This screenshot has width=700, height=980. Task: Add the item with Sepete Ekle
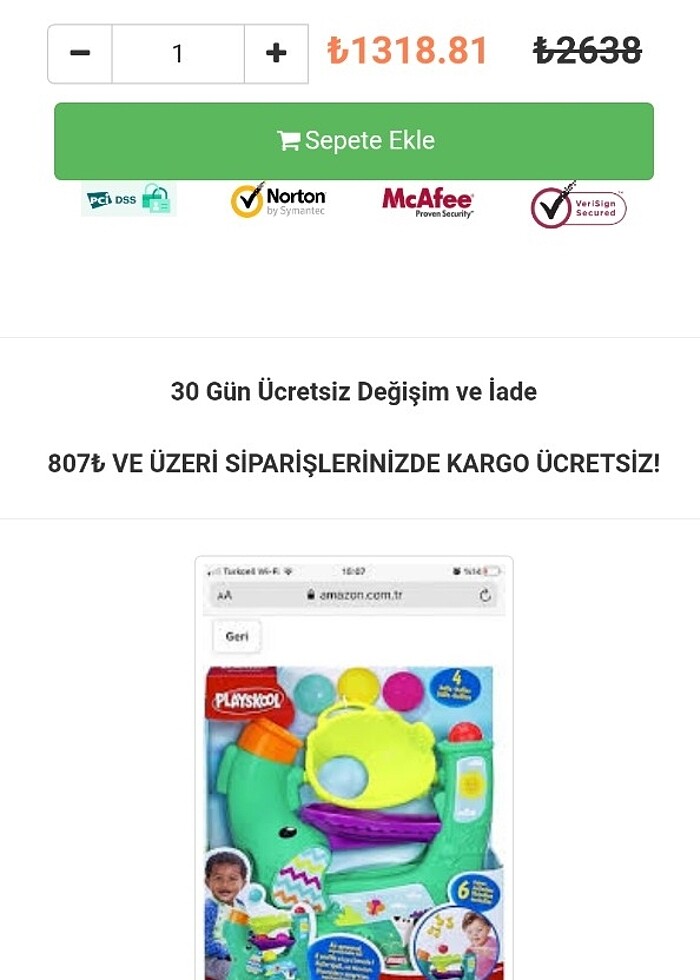point(354,141)
